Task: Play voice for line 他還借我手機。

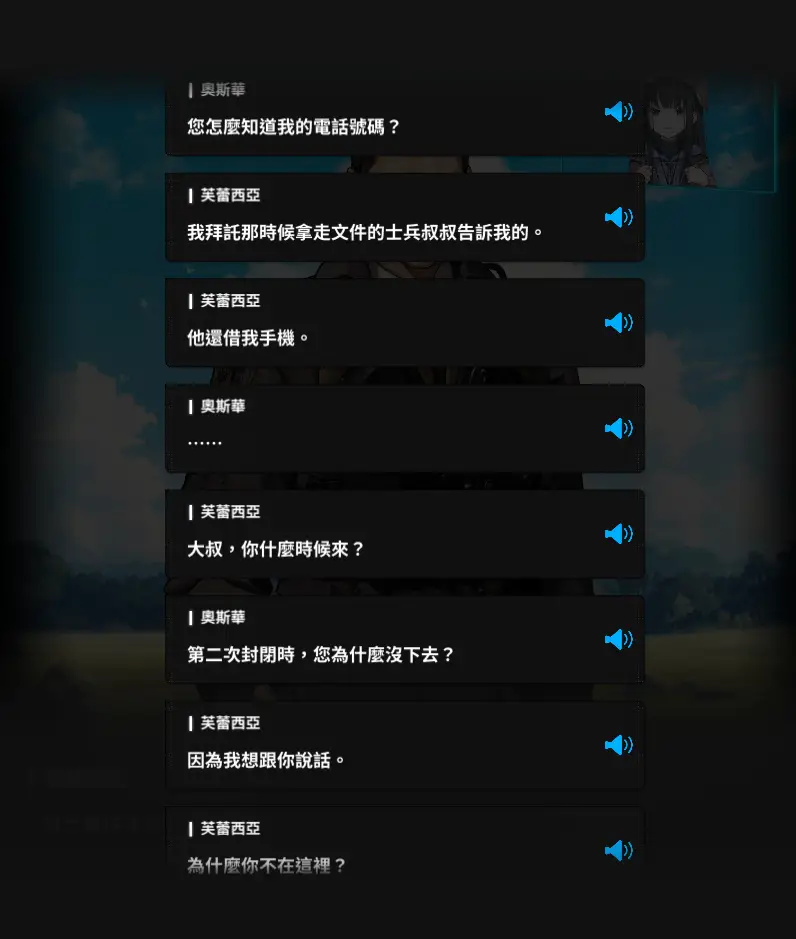Action: pos(618,323)
